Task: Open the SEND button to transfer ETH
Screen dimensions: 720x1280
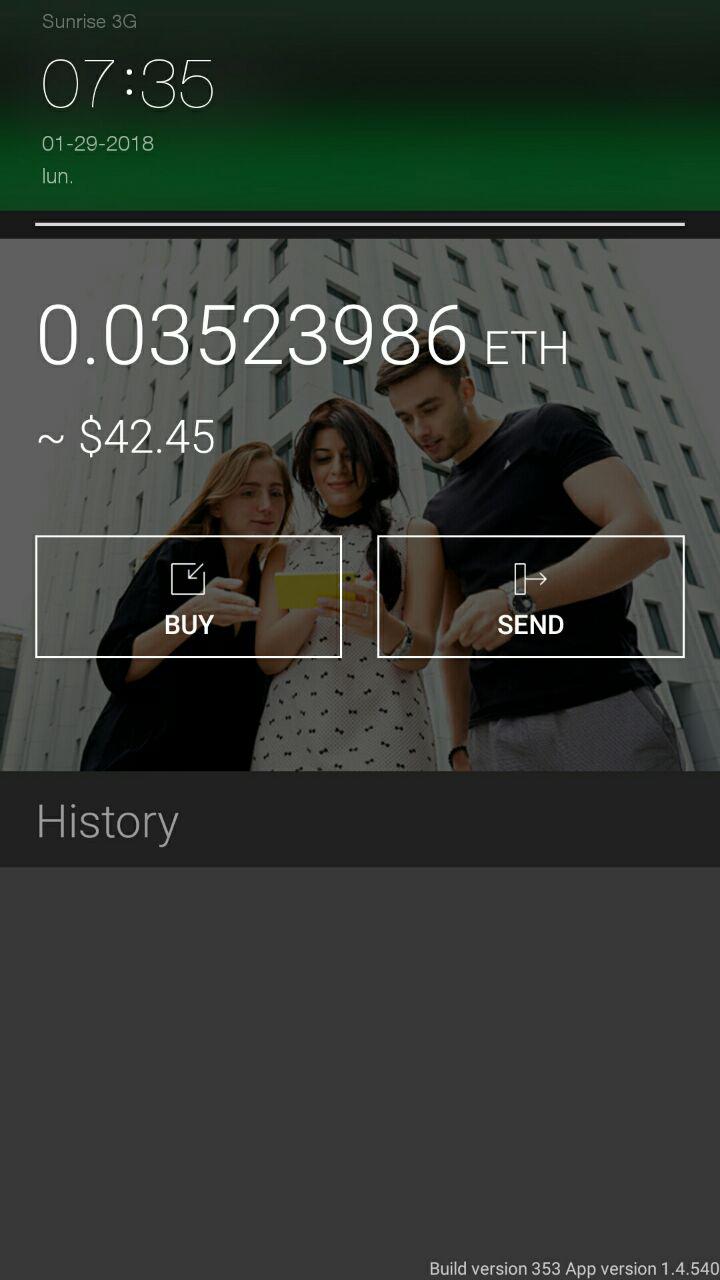Action: 530,597
